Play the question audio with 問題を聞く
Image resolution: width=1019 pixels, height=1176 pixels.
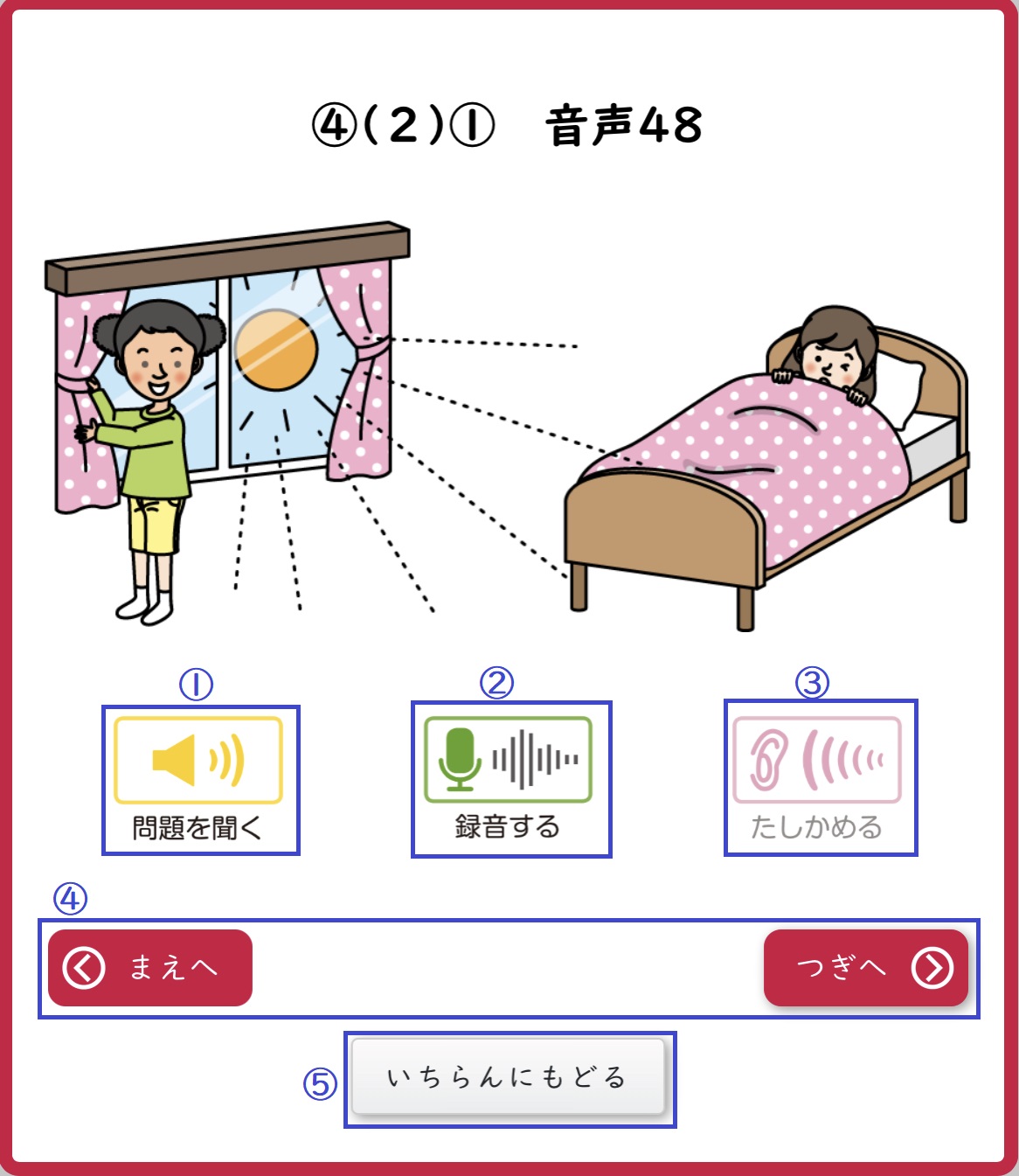[198, 761]
